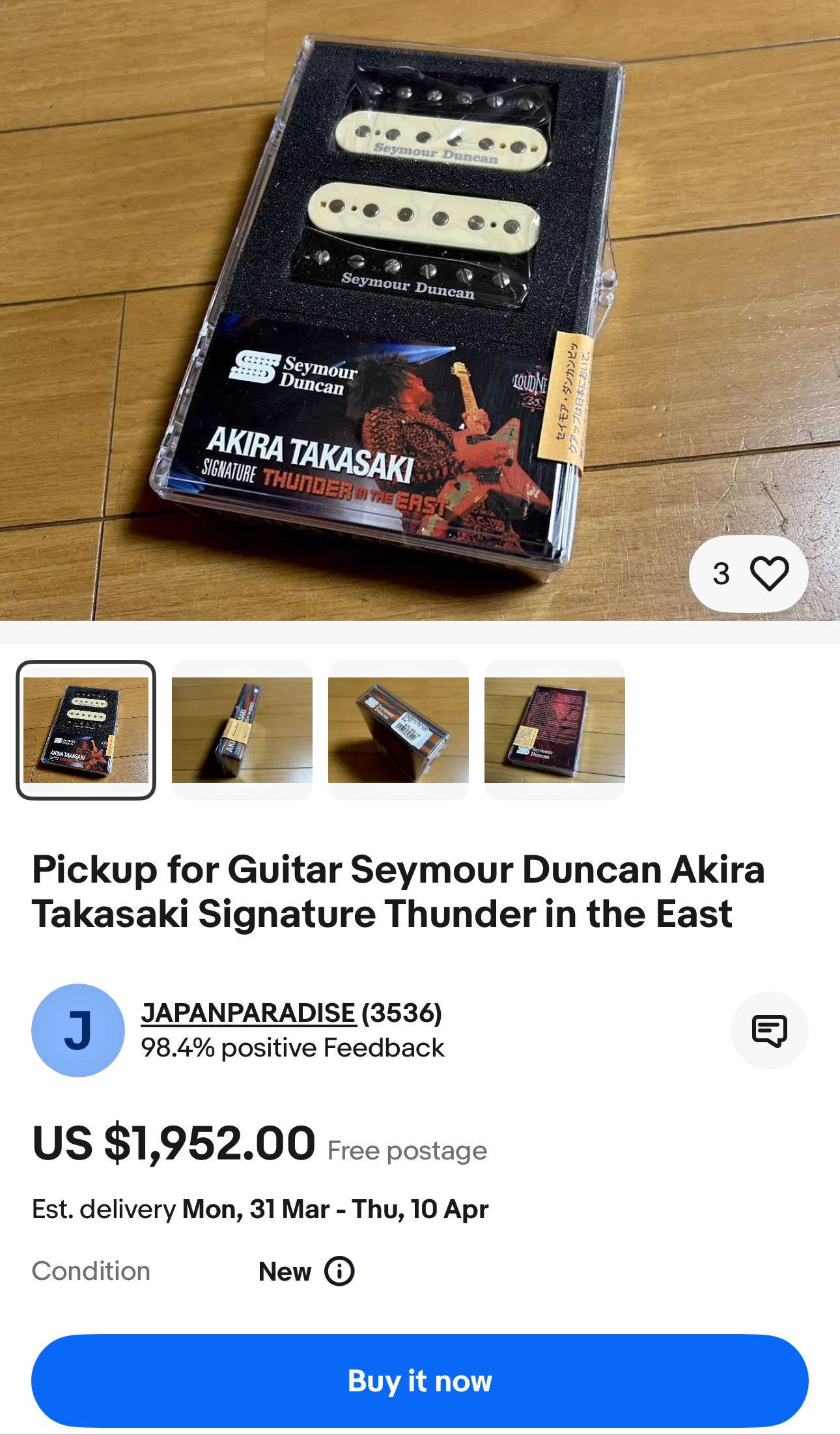View the second thumbnail showing box side
The image size is (840, 1435).
coord(242,730)
